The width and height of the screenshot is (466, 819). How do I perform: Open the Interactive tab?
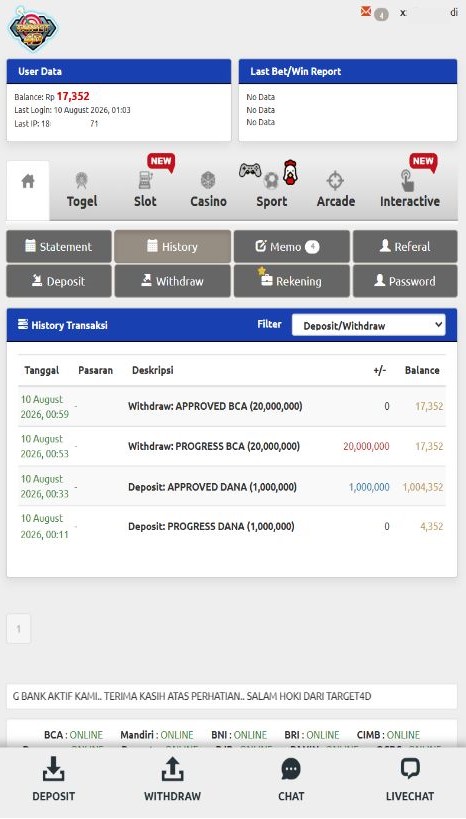pyautogui.click(x=410, y=190)
